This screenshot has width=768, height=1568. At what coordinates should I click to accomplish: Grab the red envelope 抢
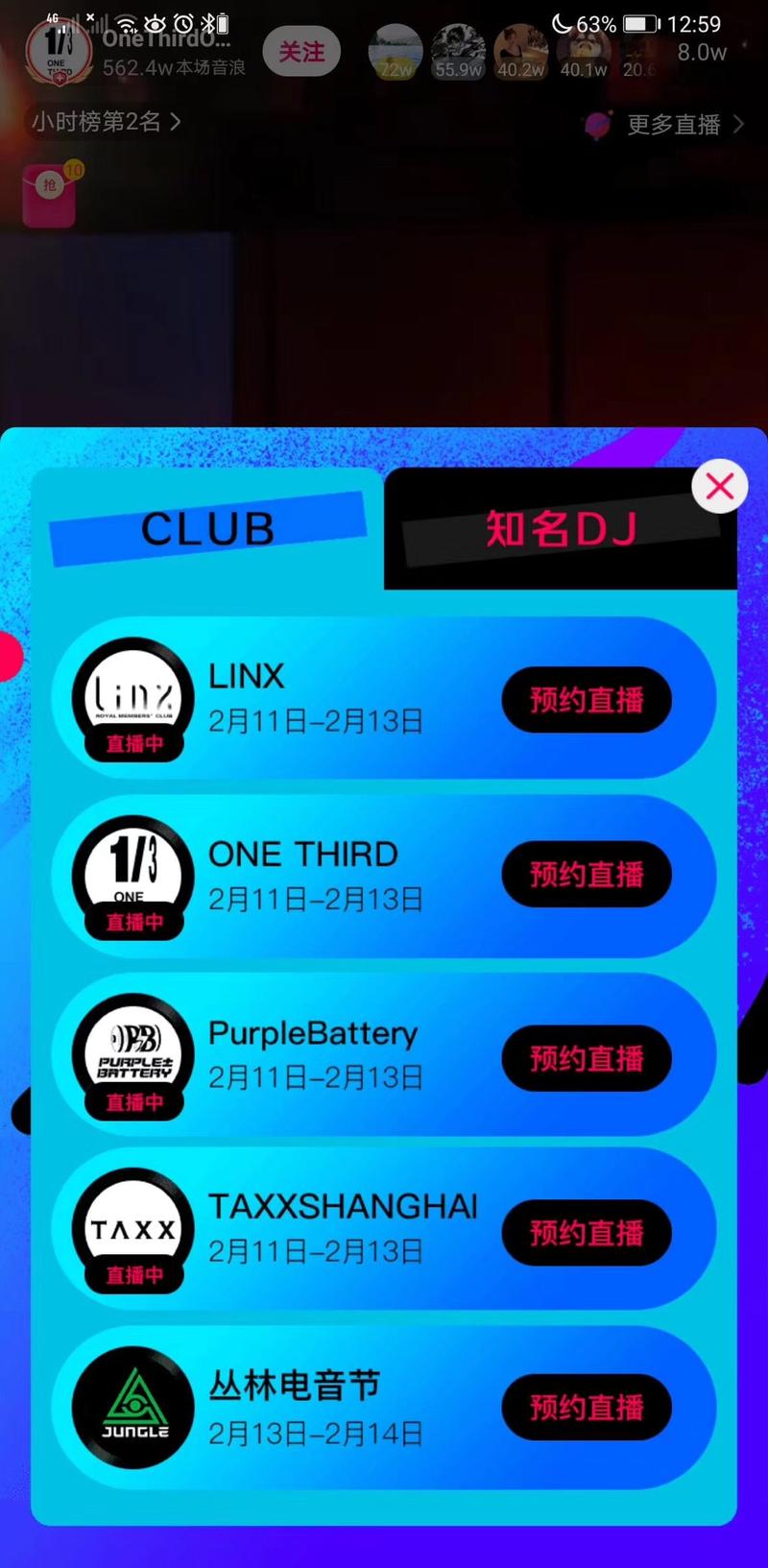[x=49, y=194]
